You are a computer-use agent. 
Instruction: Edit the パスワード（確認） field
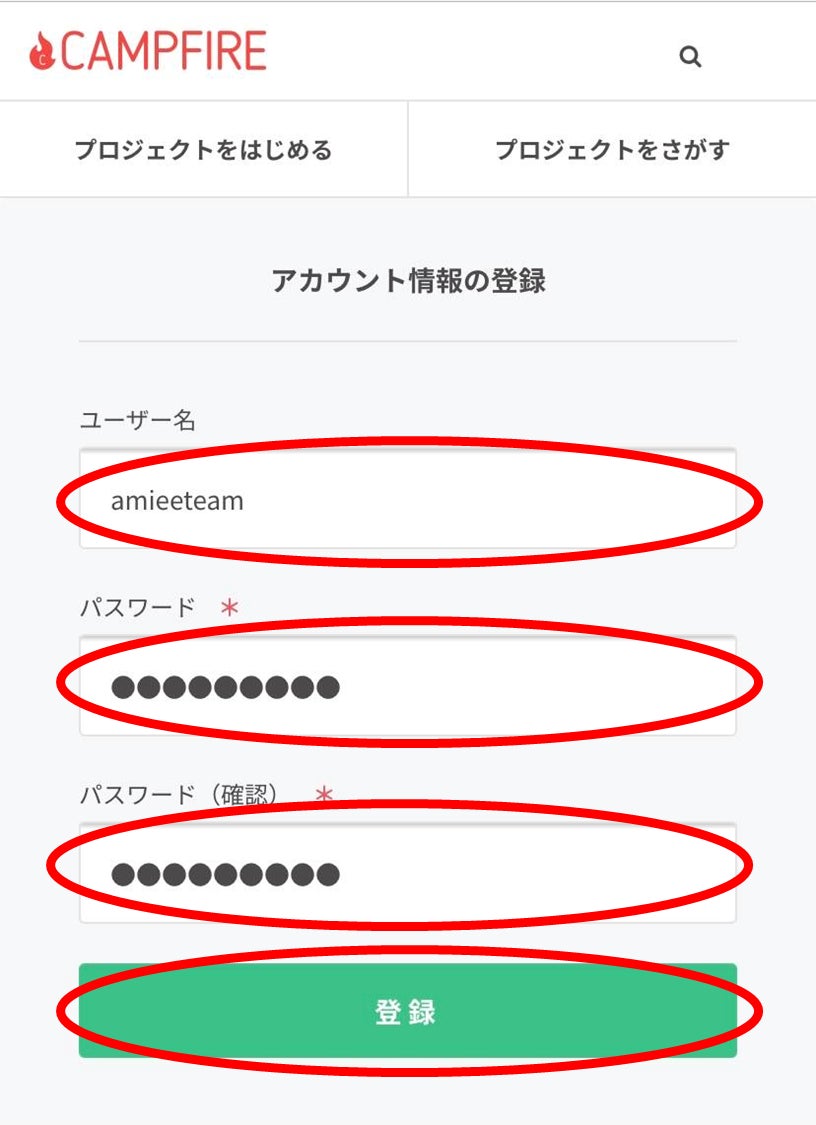click(x=407, y=874)
